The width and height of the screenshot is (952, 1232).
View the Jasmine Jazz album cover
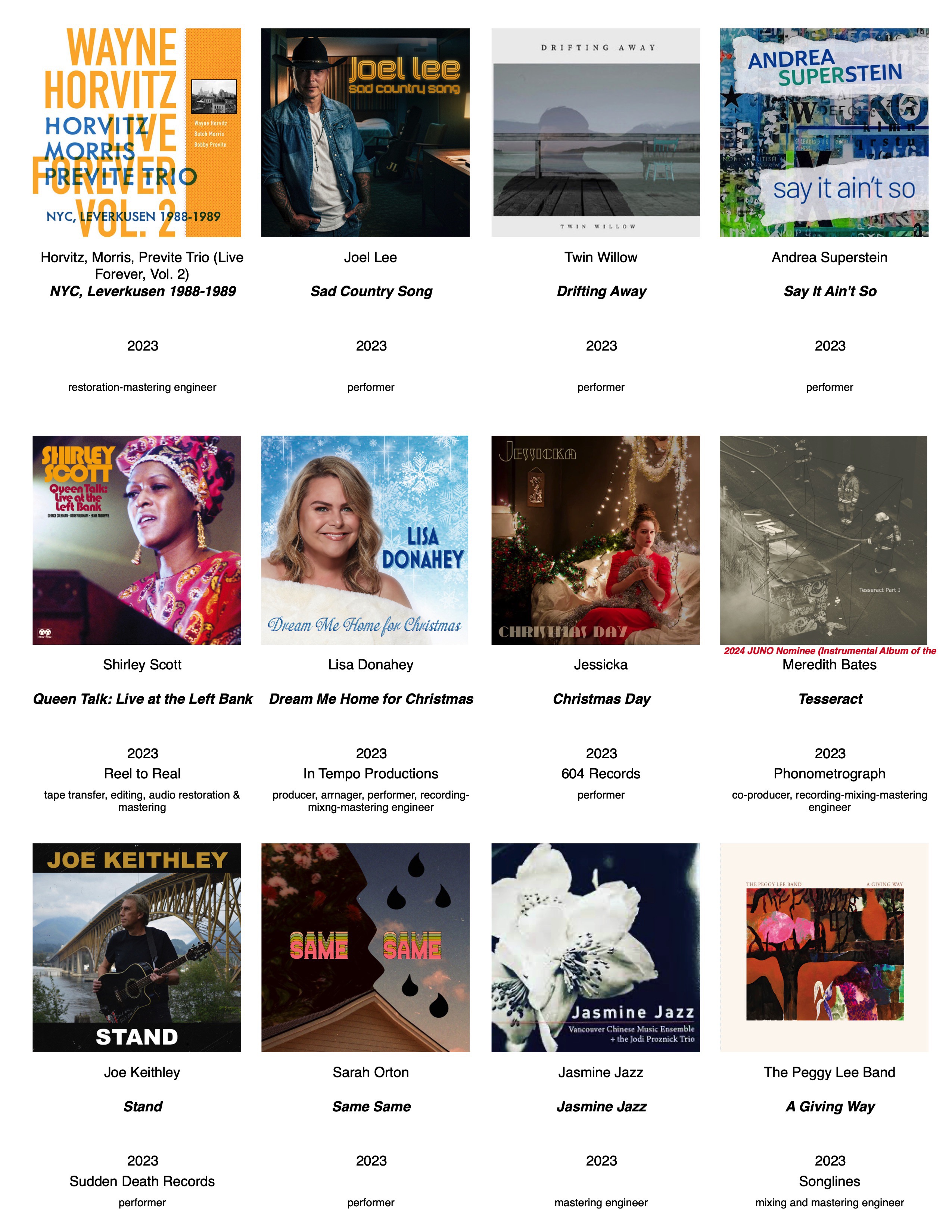point(595,947)
